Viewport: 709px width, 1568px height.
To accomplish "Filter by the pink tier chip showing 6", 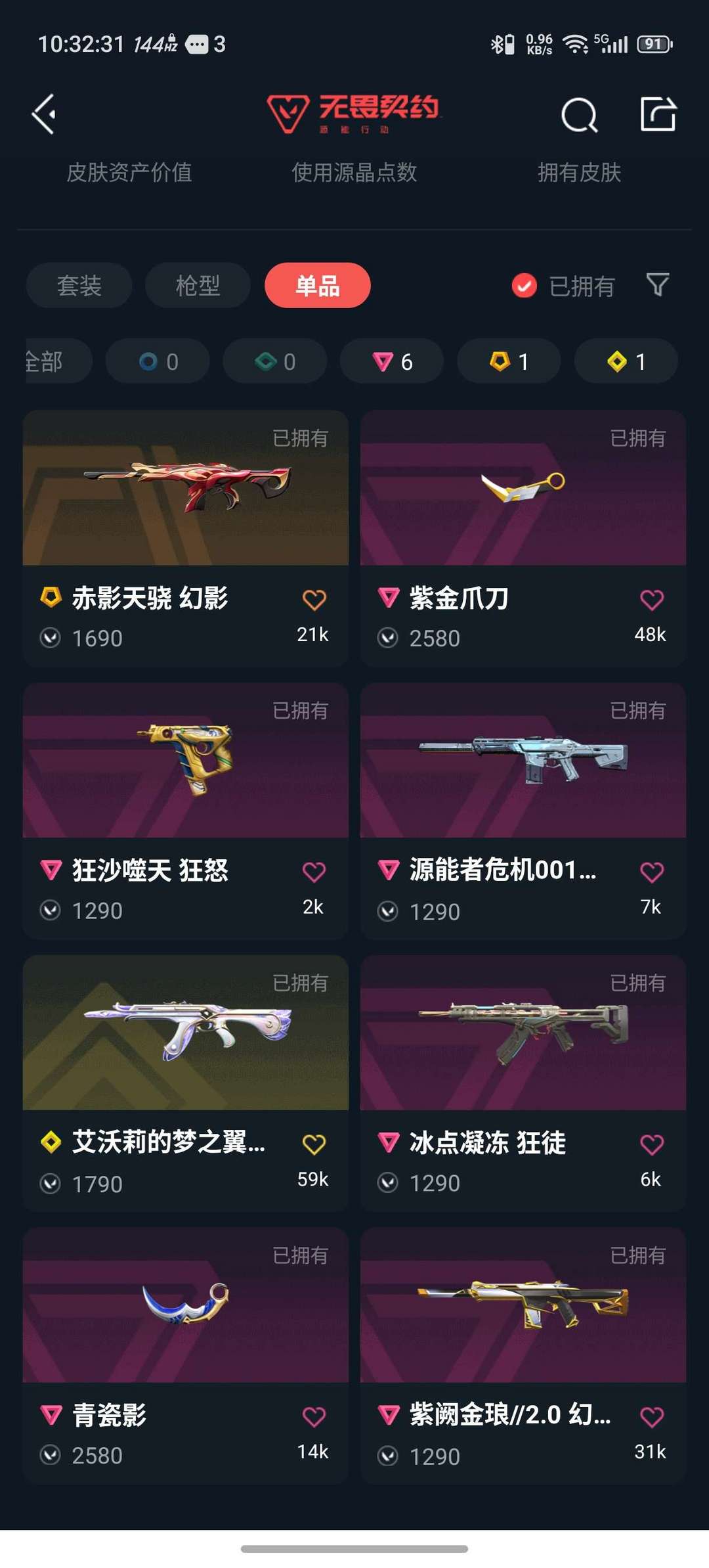I will 392,361.
